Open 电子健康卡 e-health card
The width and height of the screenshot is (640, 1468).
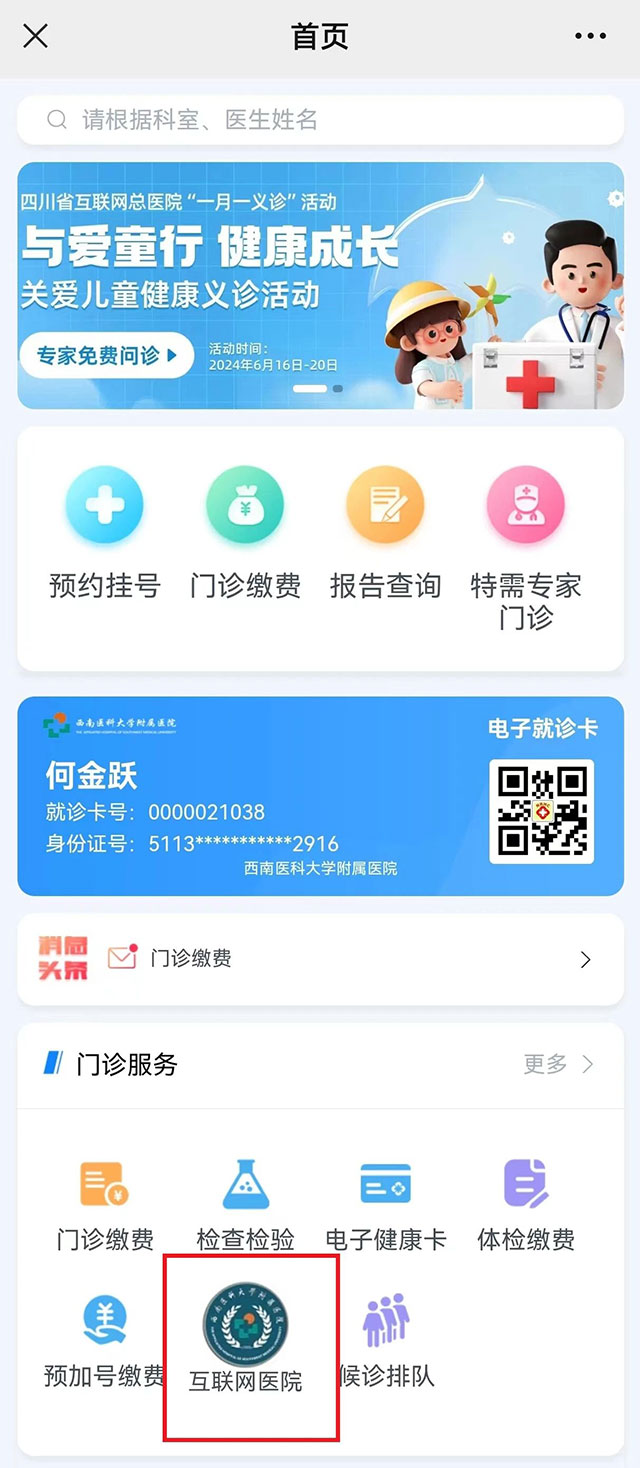pos(385,1205)
